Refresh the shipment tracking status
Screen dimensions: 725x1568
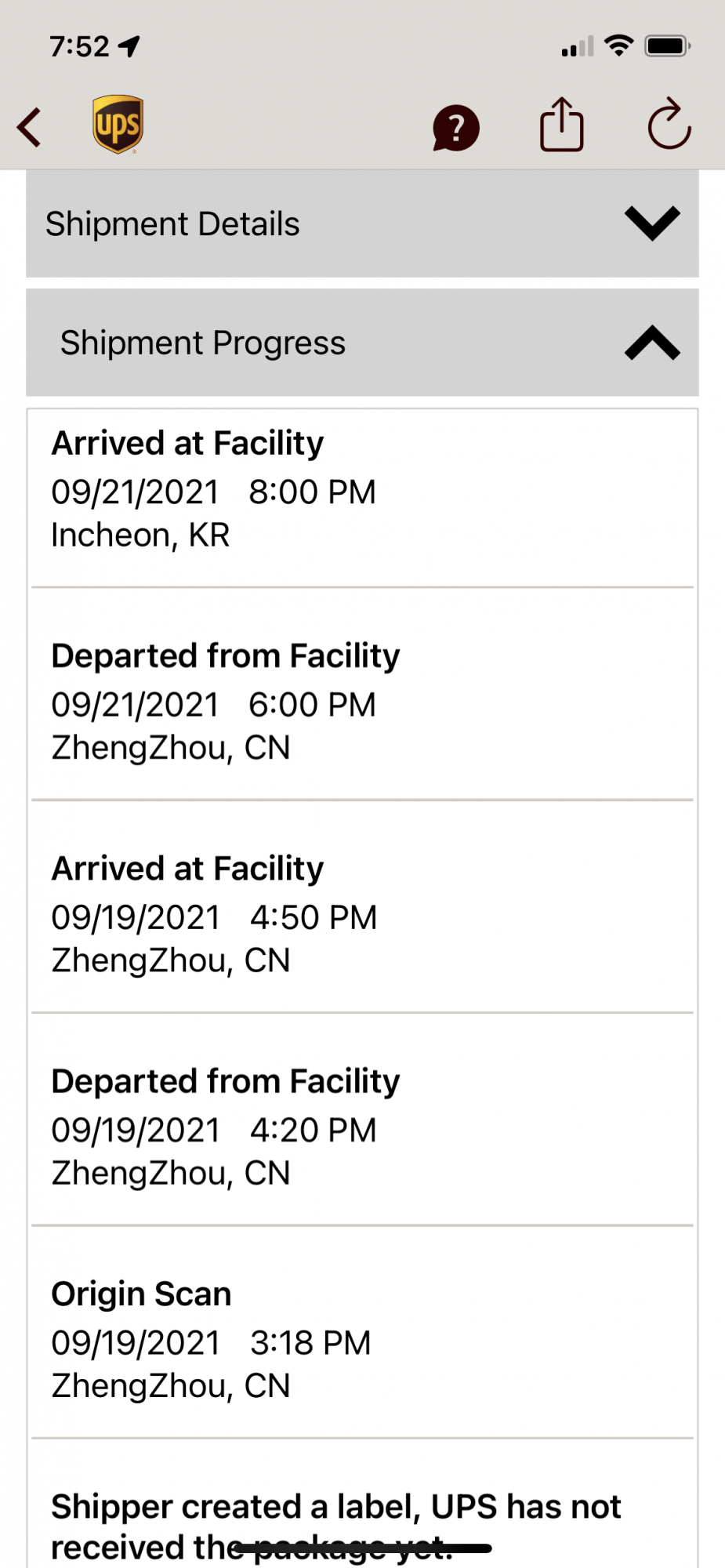[669, 124]
